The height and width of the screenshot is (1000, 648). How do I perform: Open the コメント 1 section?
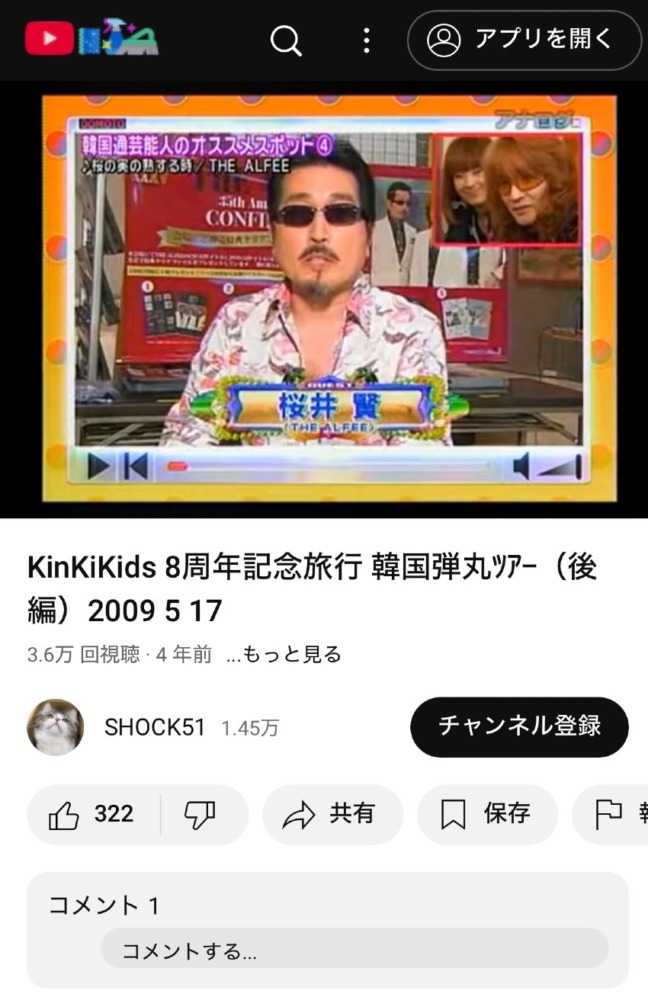click(x=104, y=906)
